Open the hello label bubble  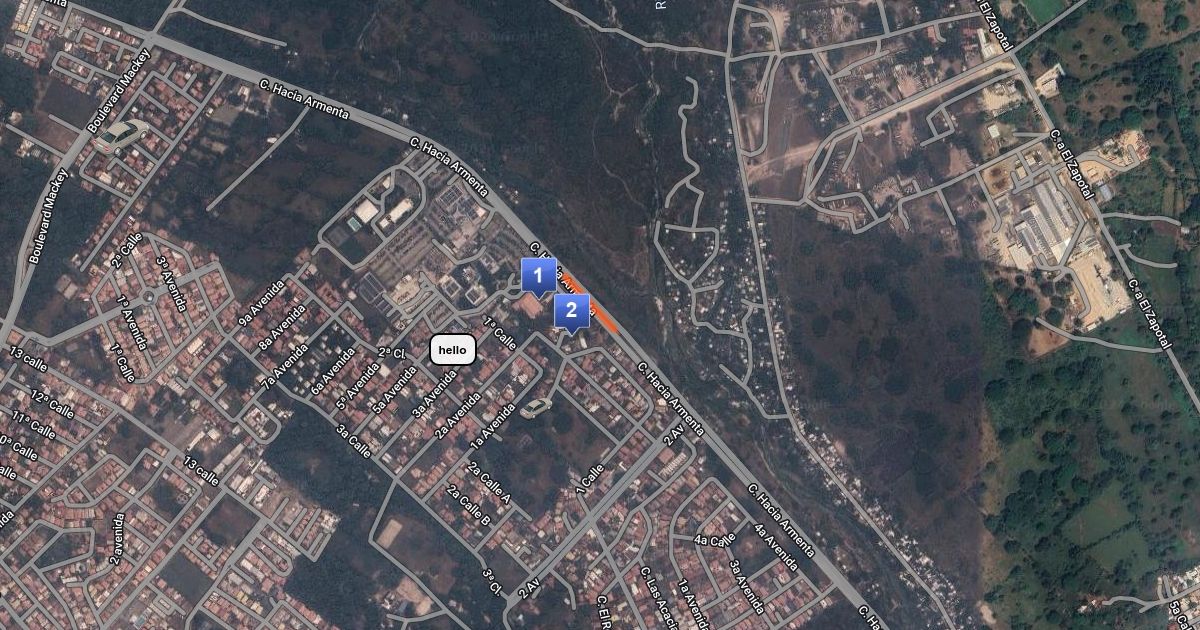point(452,350)
